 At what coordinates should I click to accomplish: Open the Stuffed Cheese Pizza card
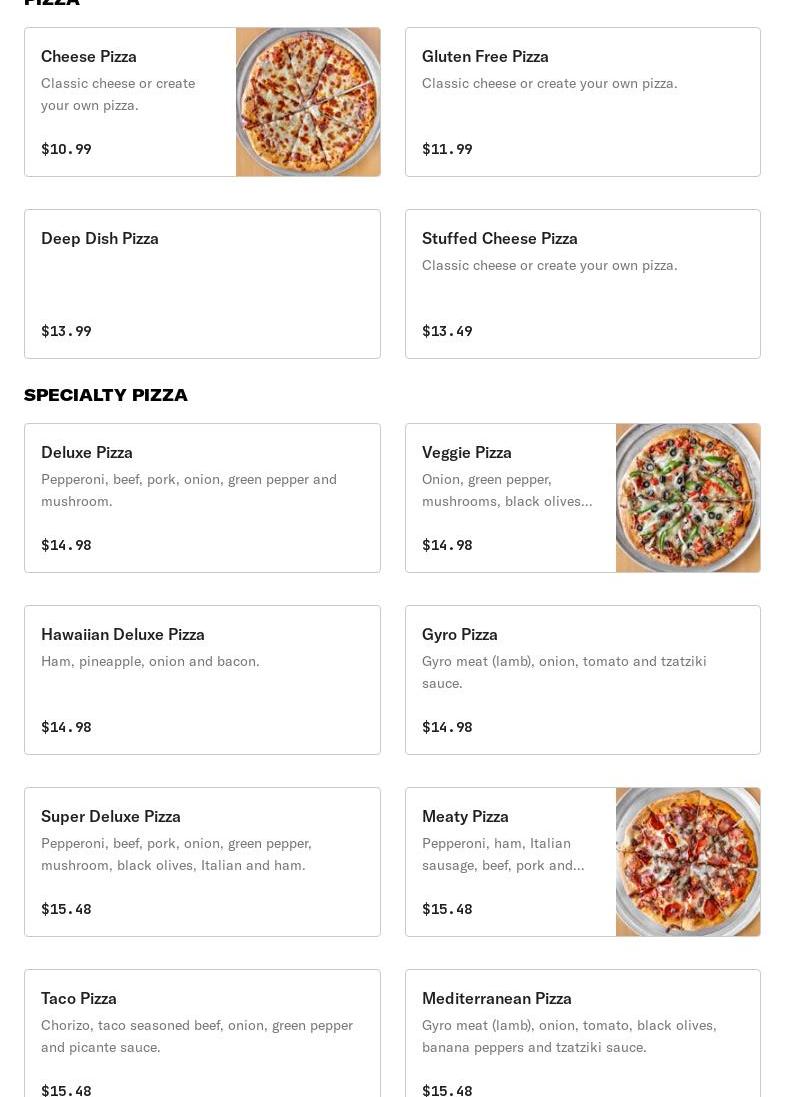click(x=582, y=284)
